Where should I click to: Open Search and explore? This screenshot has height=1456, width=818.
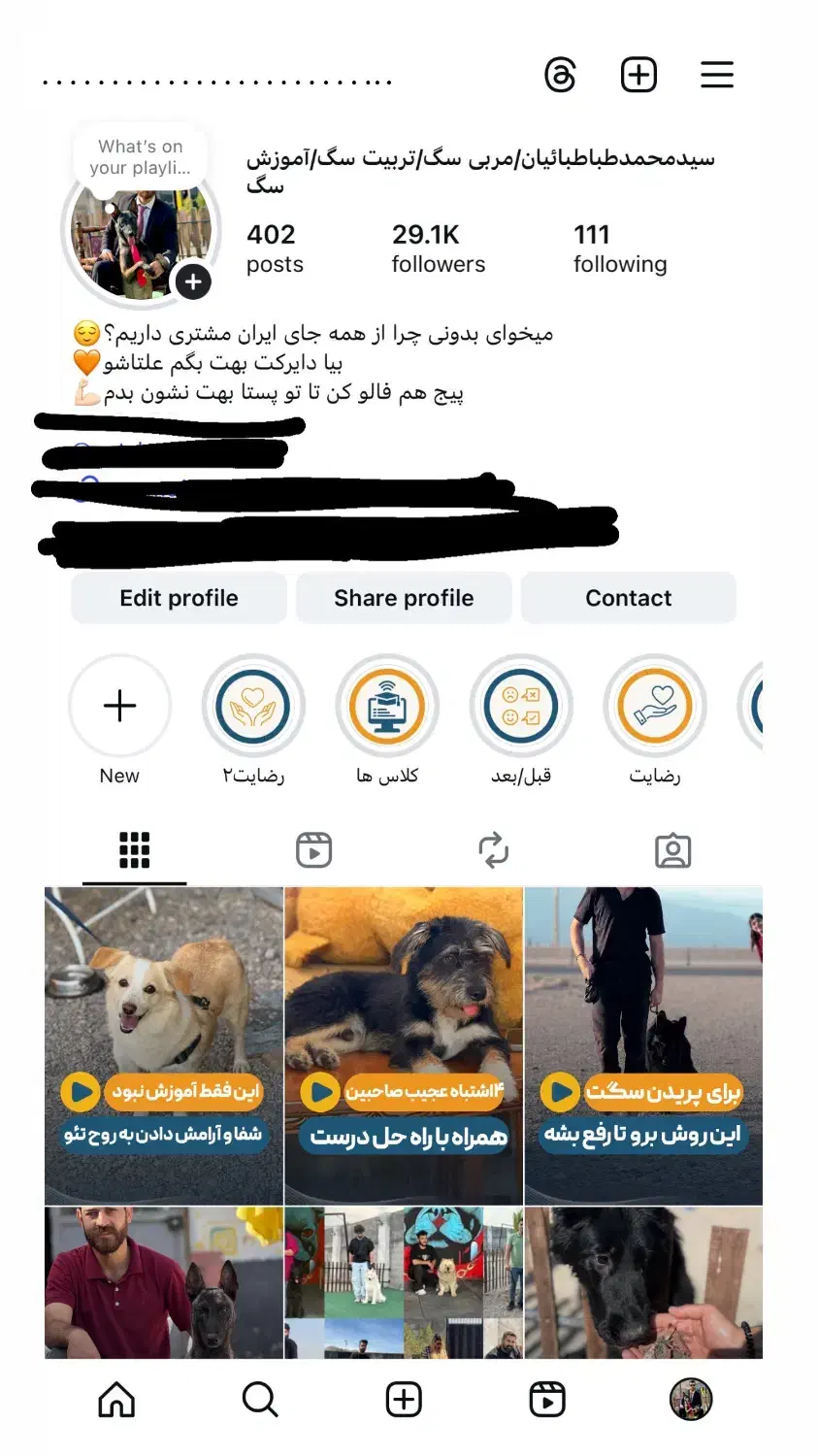pos(260,1400)
